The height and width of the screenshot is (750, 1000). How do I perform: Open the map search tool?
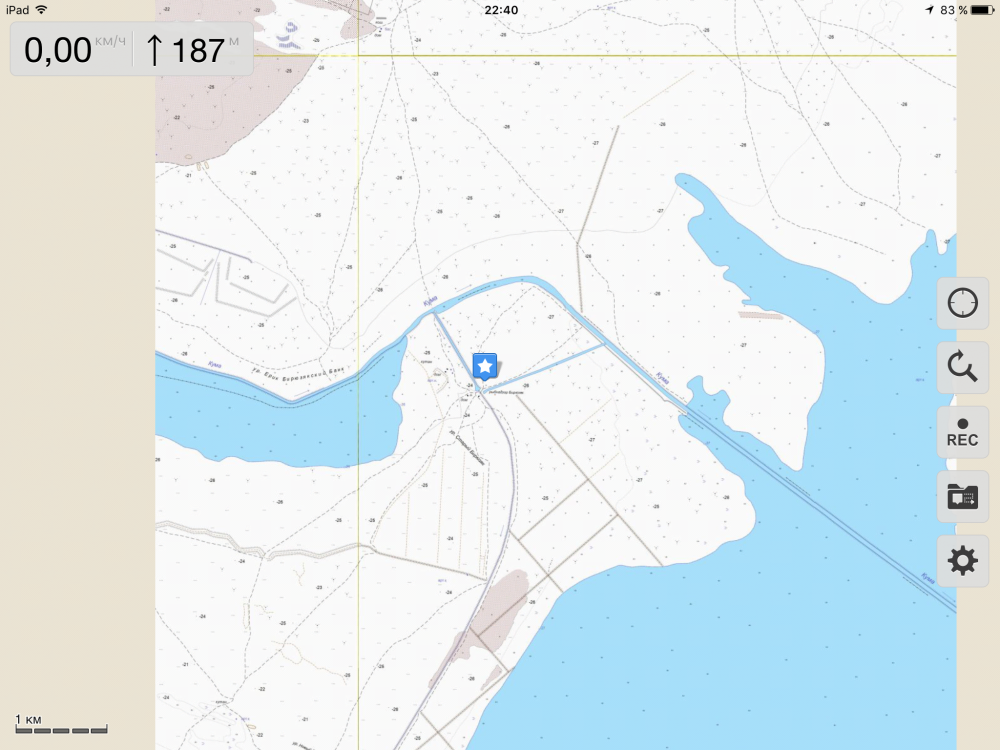click(962, 368)
